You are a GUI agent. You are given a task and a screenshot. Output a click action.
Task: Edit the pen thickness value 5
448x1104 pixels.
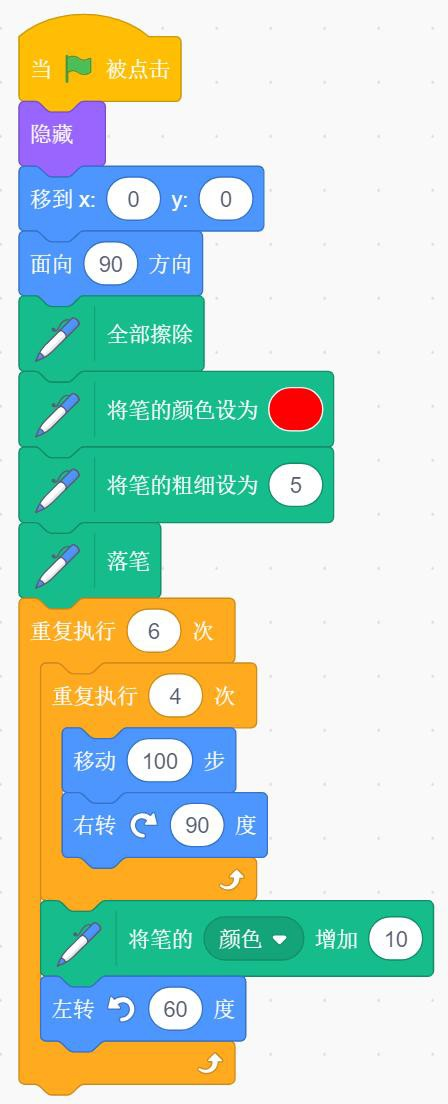pyautogui.click(x=296, y=485)
